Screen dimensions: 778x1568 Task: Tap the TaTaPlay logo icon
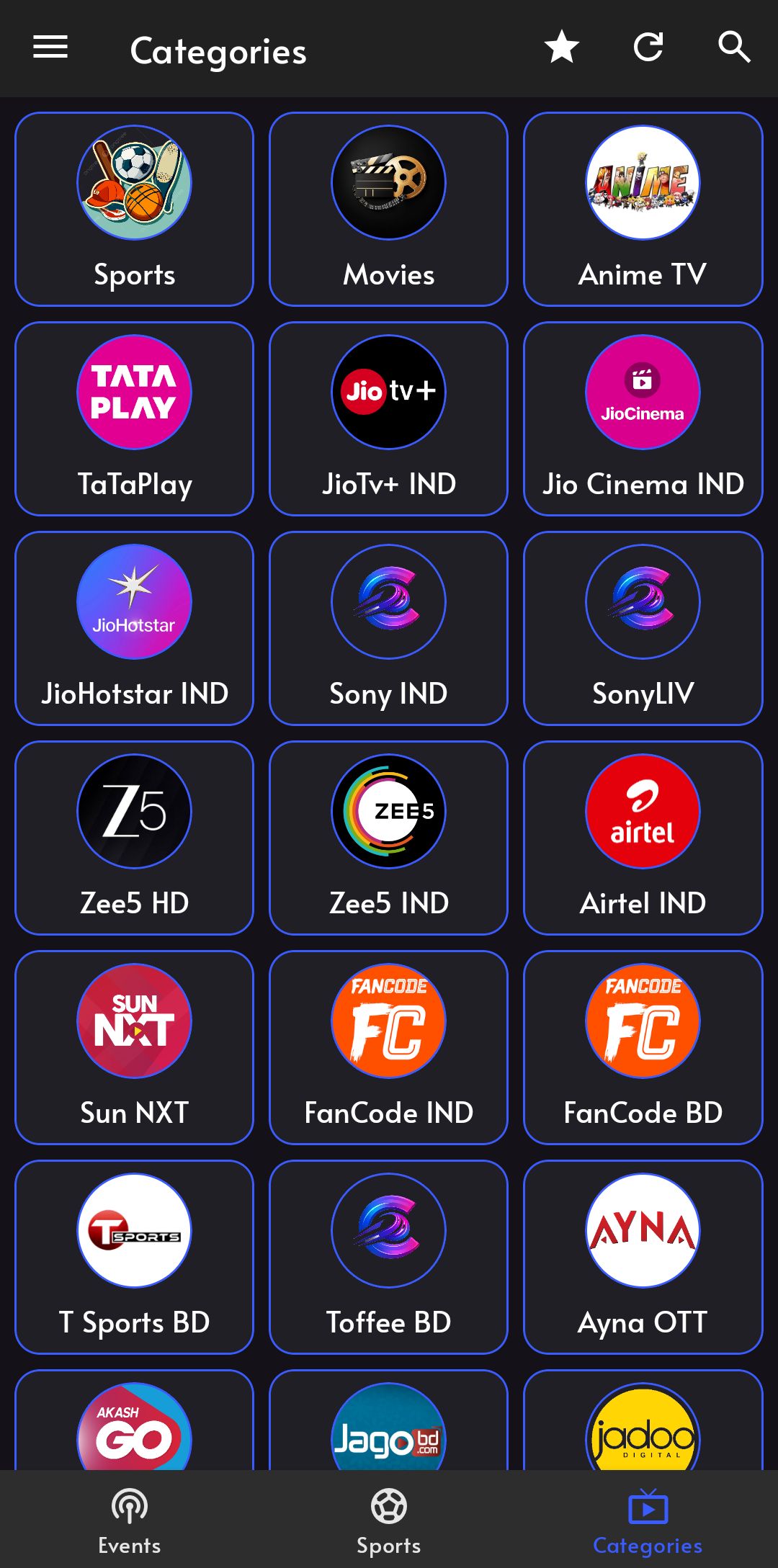tap(133, 393)
